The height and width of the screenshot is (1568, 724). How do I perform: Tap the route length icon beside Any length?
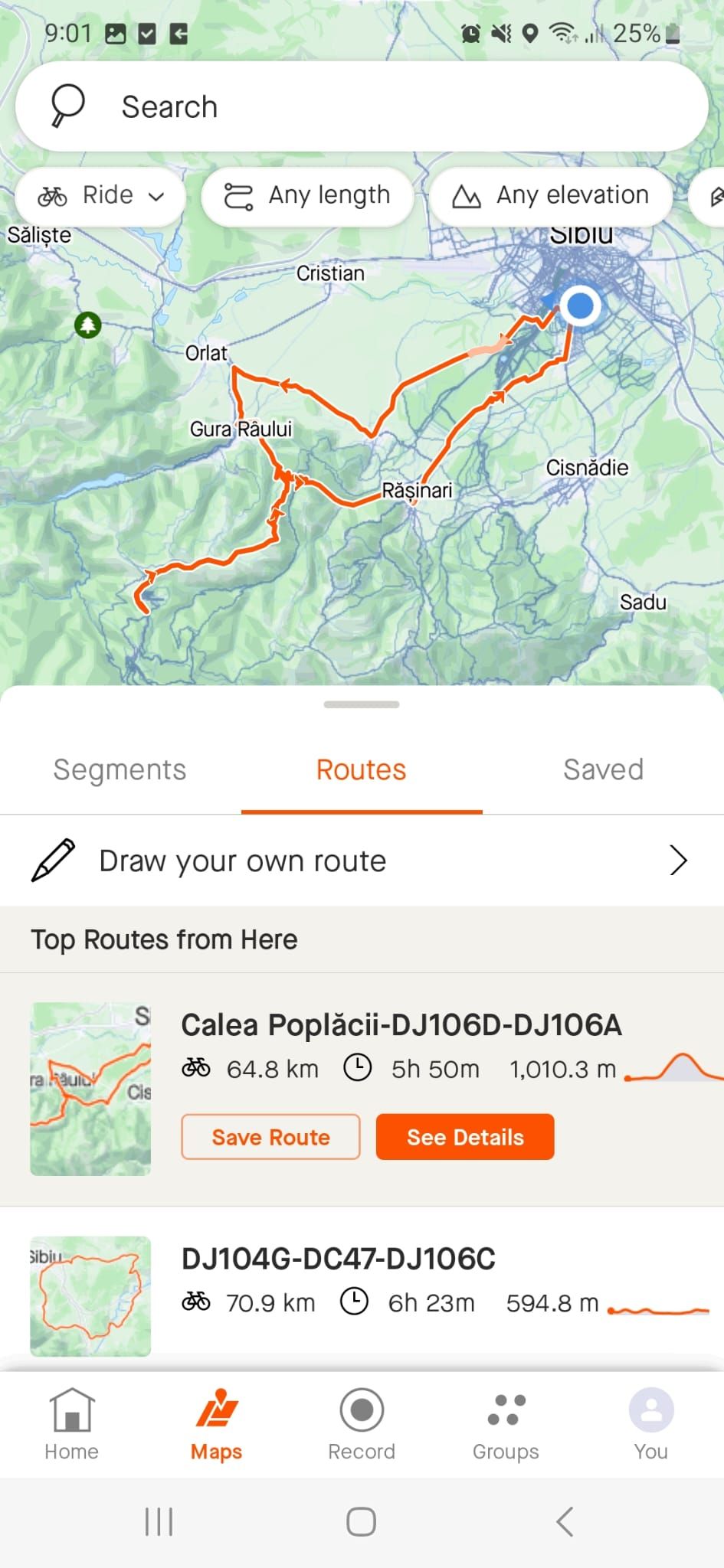click(x=240, y=195)
